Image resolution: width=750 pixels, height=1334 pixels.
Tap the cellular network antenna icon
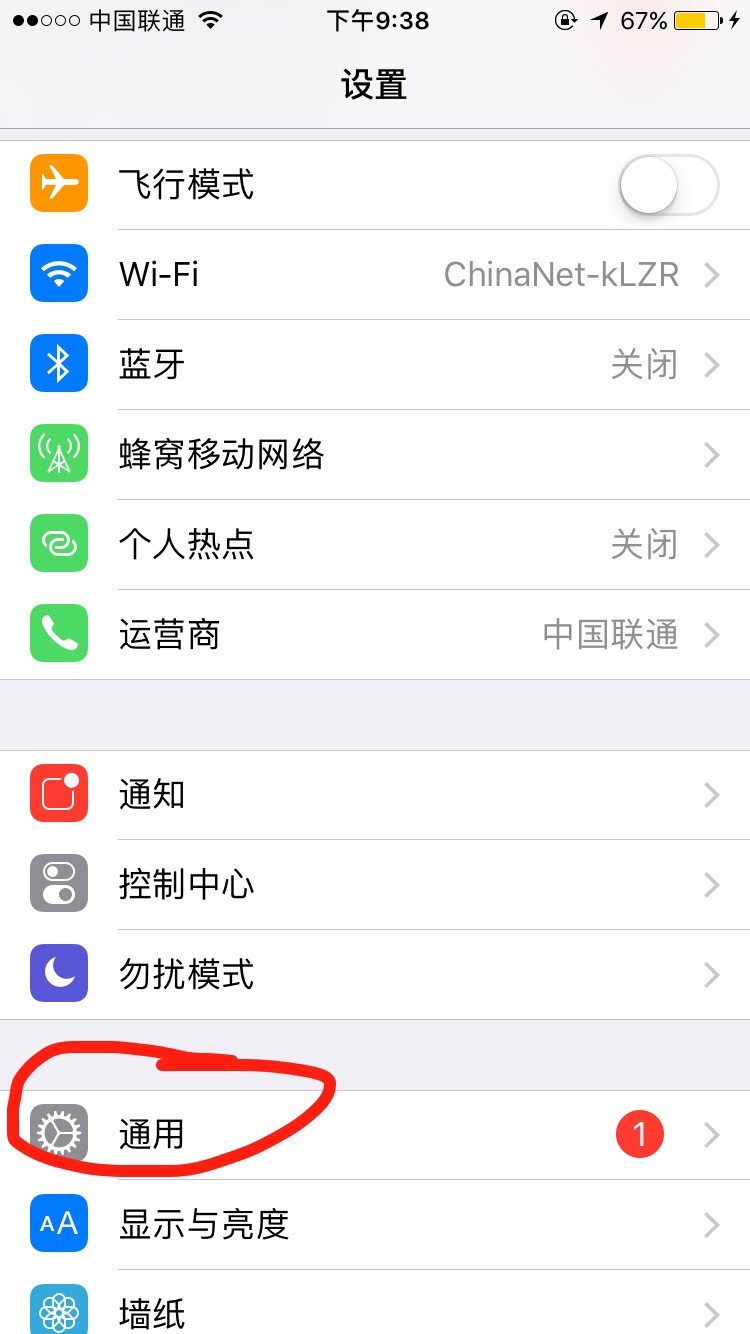(58, 453)
